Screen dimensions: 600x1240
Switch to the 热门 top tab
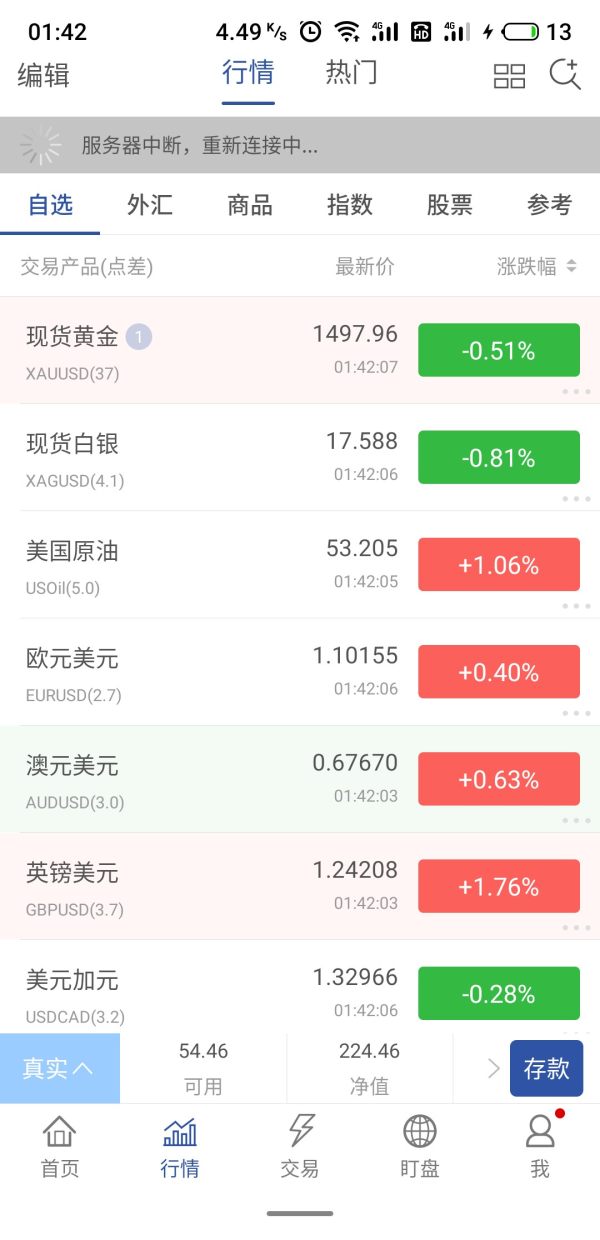(351, 73)
